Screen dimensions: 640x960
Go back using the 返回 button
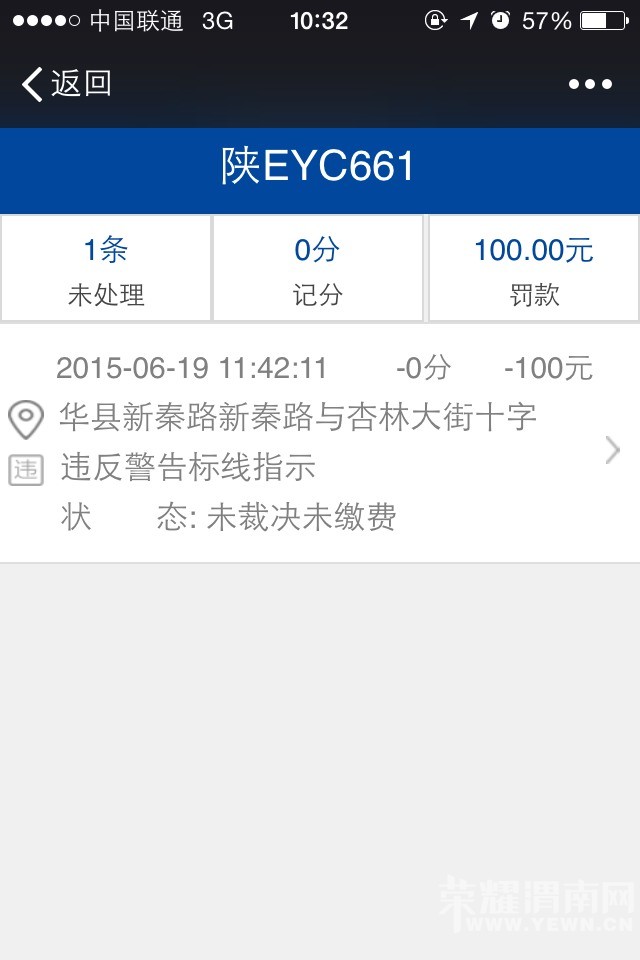(x=66, y=84)
